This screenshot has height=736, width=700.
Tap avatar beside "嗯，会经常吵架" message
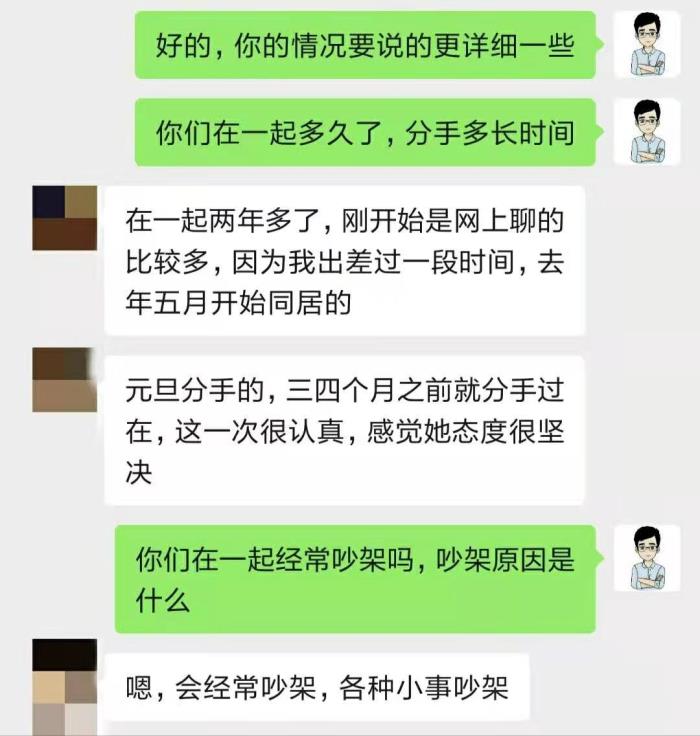(64, 687)
